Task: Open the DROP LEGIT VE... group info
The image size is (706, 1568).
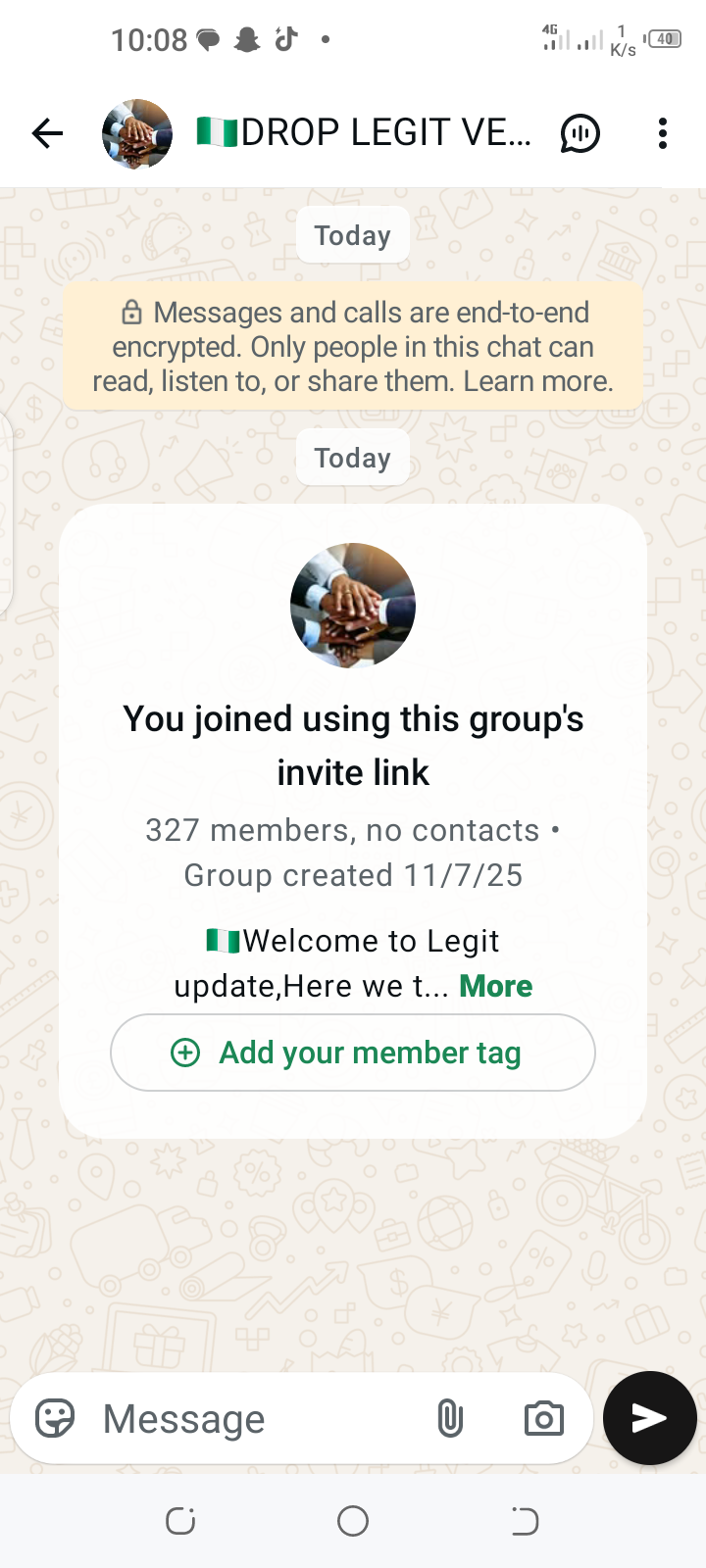Action: pos(363,133)
